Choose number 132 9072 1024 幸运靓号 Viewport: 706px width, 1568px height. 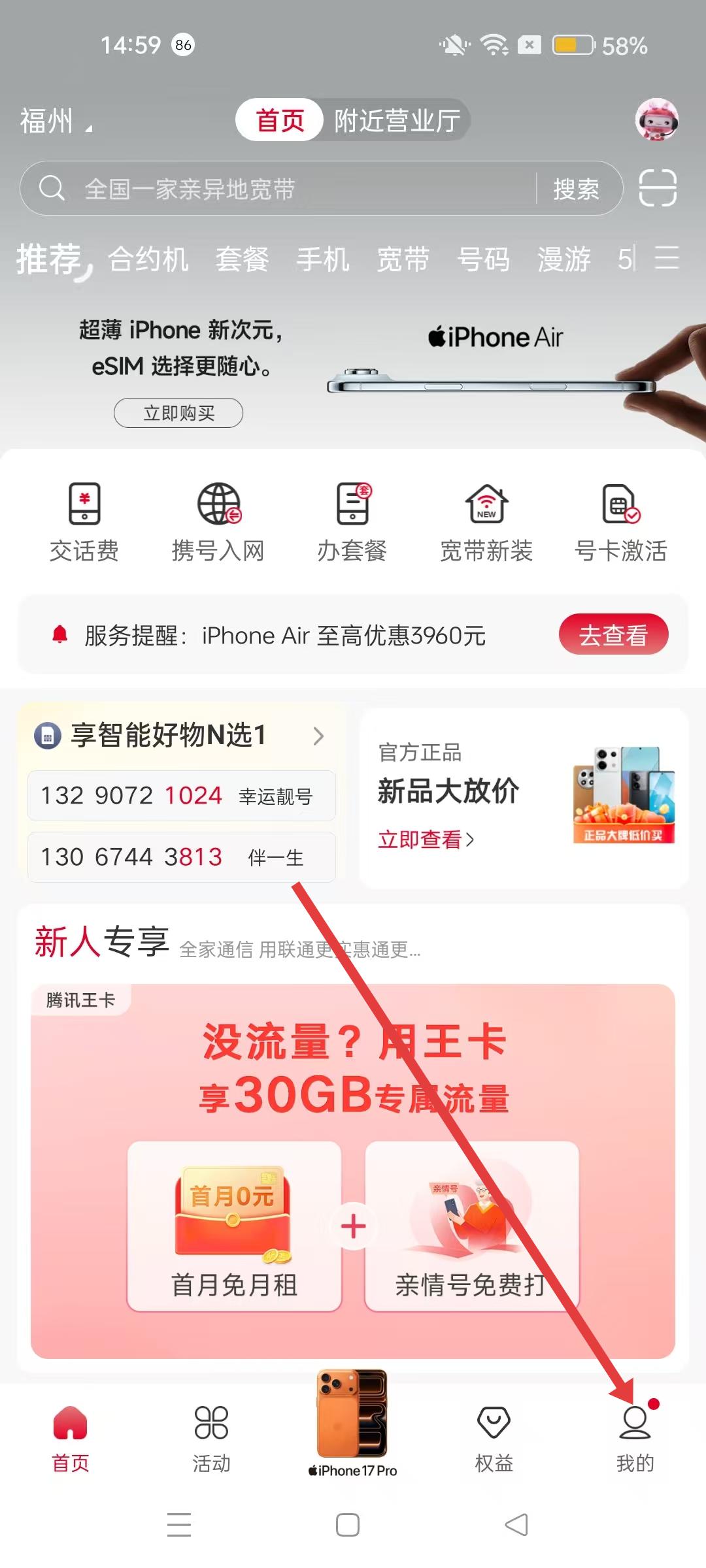(181, 796)
